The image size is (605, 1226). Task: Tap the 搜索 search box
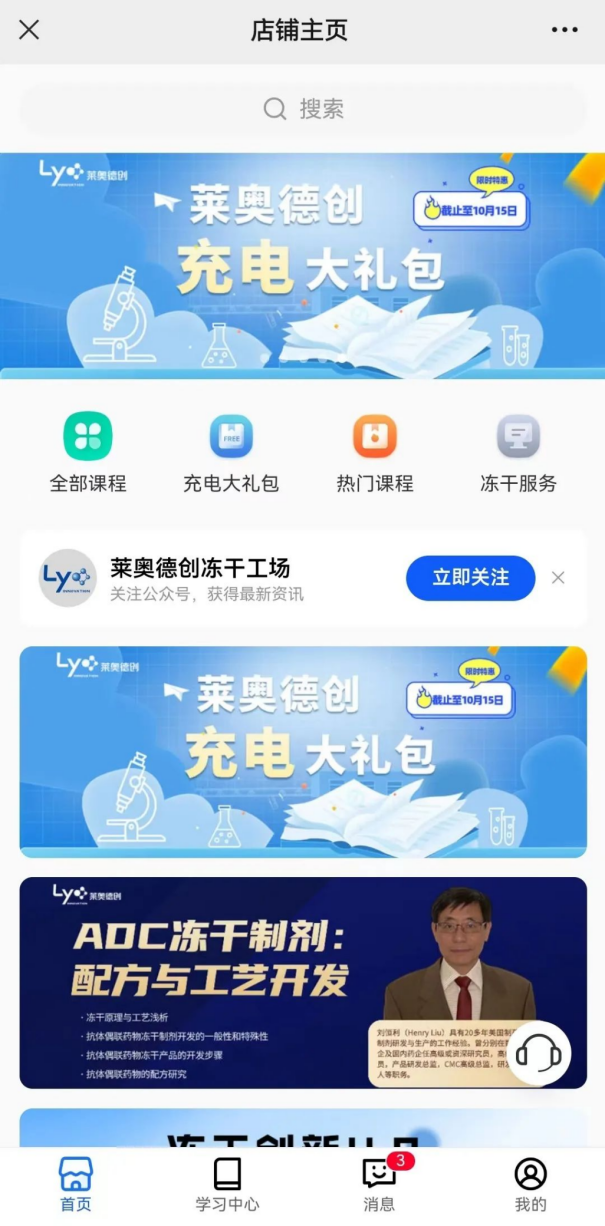(302, 109)
